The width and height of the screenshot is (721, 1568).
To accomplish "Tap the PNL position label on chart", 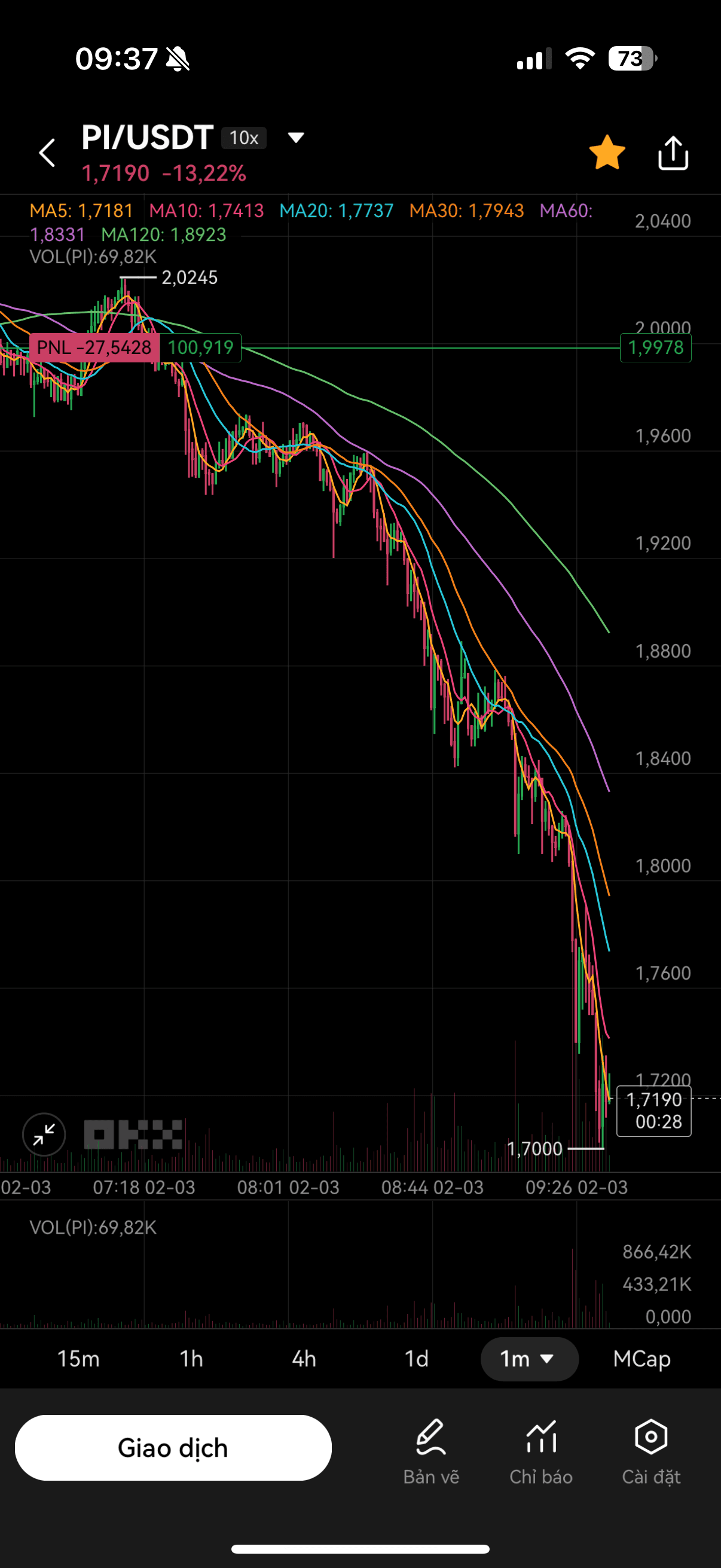I will [94, 347].
